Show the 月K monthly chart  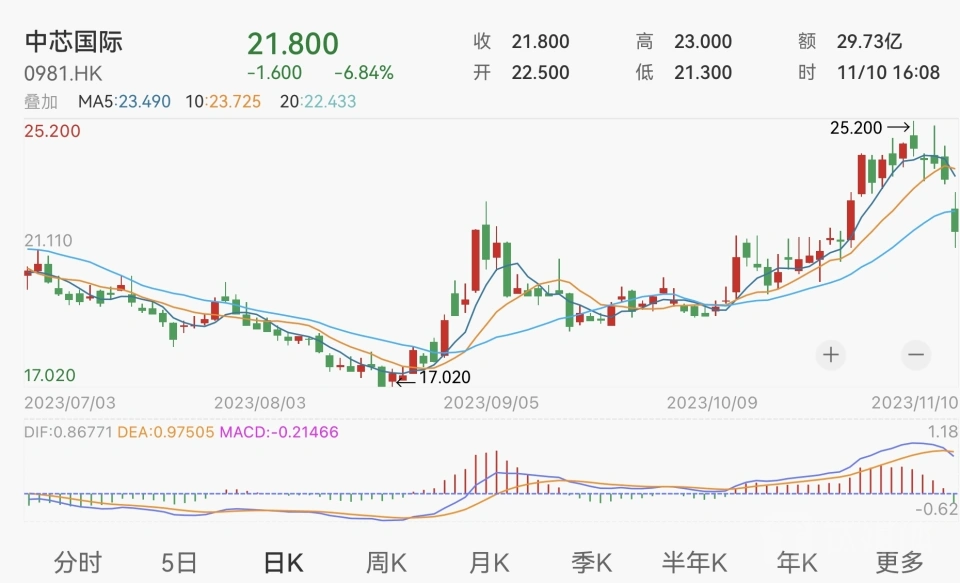click(x=488, y=562)
